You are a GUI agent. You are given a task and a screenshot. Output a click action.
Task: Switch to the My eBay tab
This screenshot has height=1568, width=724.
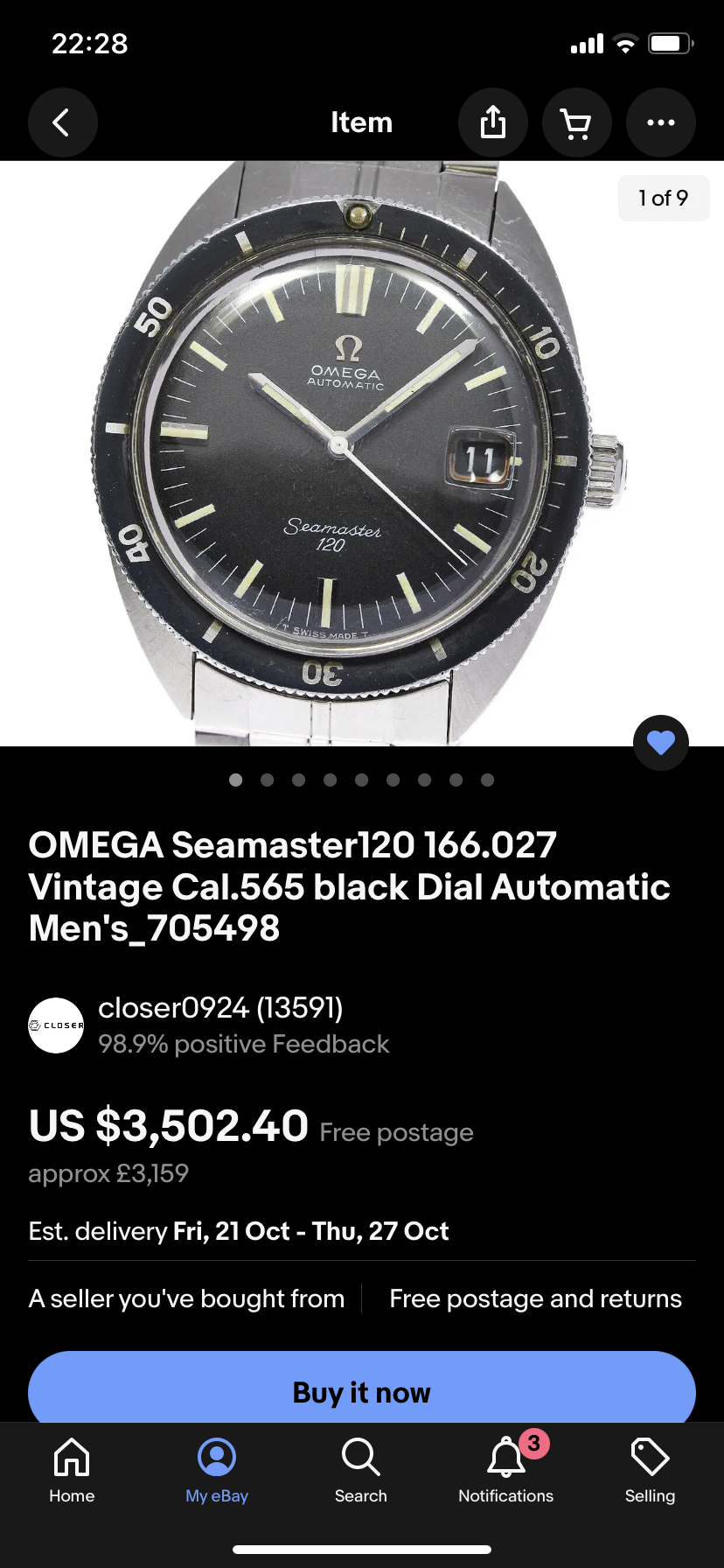point(217,1472)
